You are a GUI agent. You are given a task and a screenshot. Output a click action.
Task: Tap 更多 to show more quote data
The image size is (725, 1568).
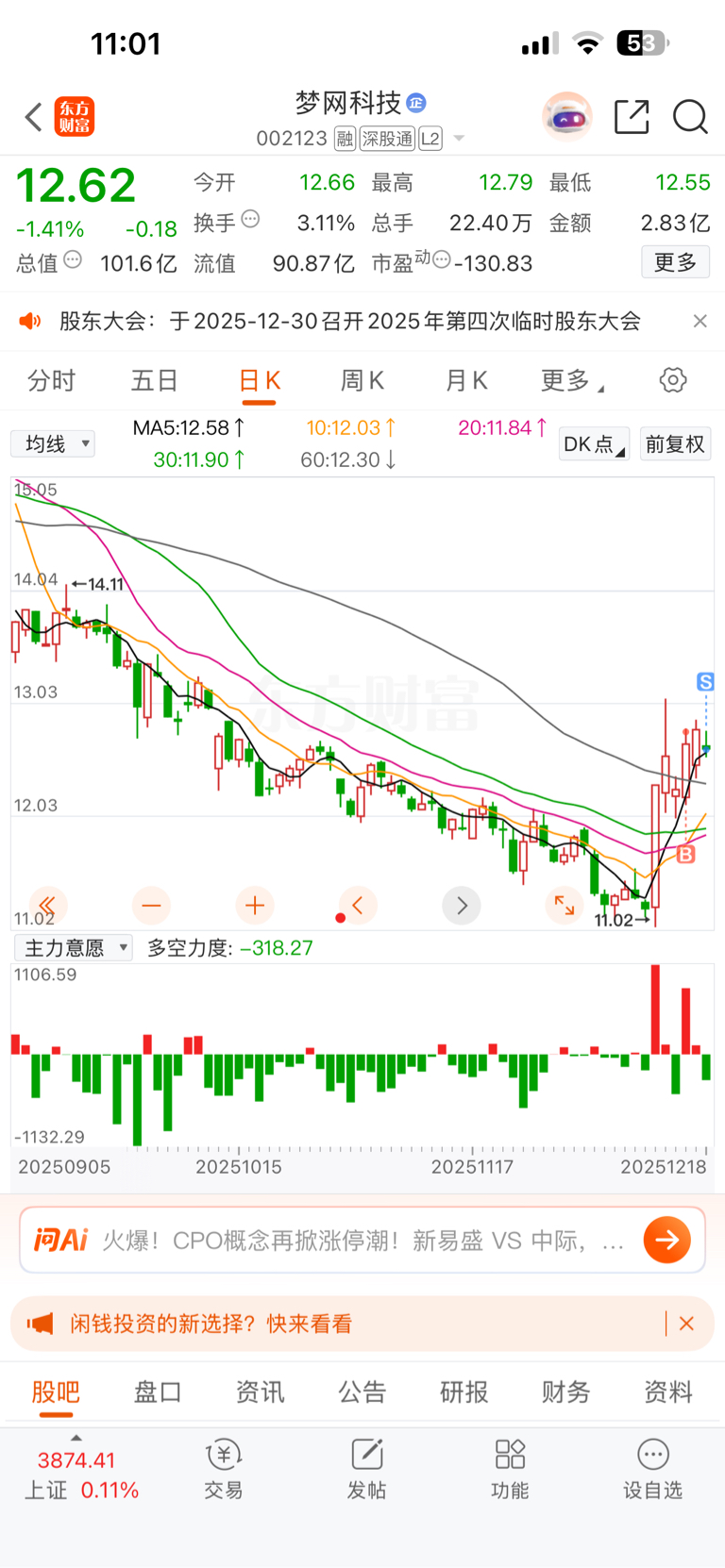pyautogui.click(x=675, y=262)
